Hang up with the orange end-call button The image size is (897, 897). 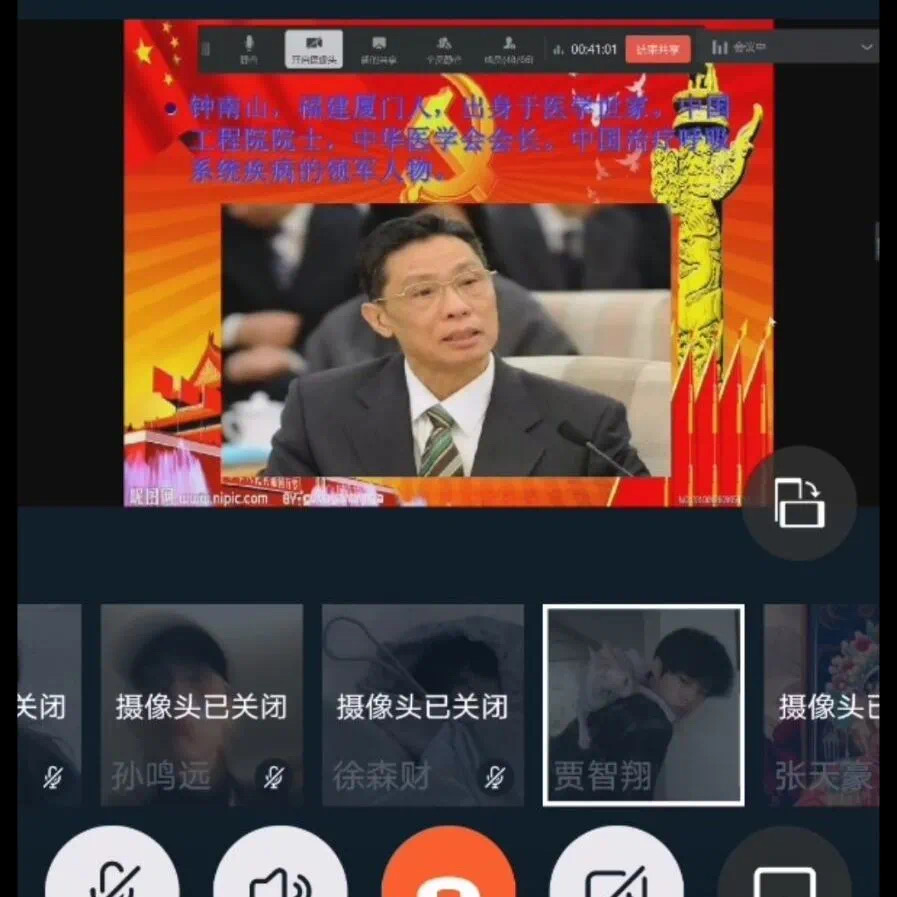(449, 870)
